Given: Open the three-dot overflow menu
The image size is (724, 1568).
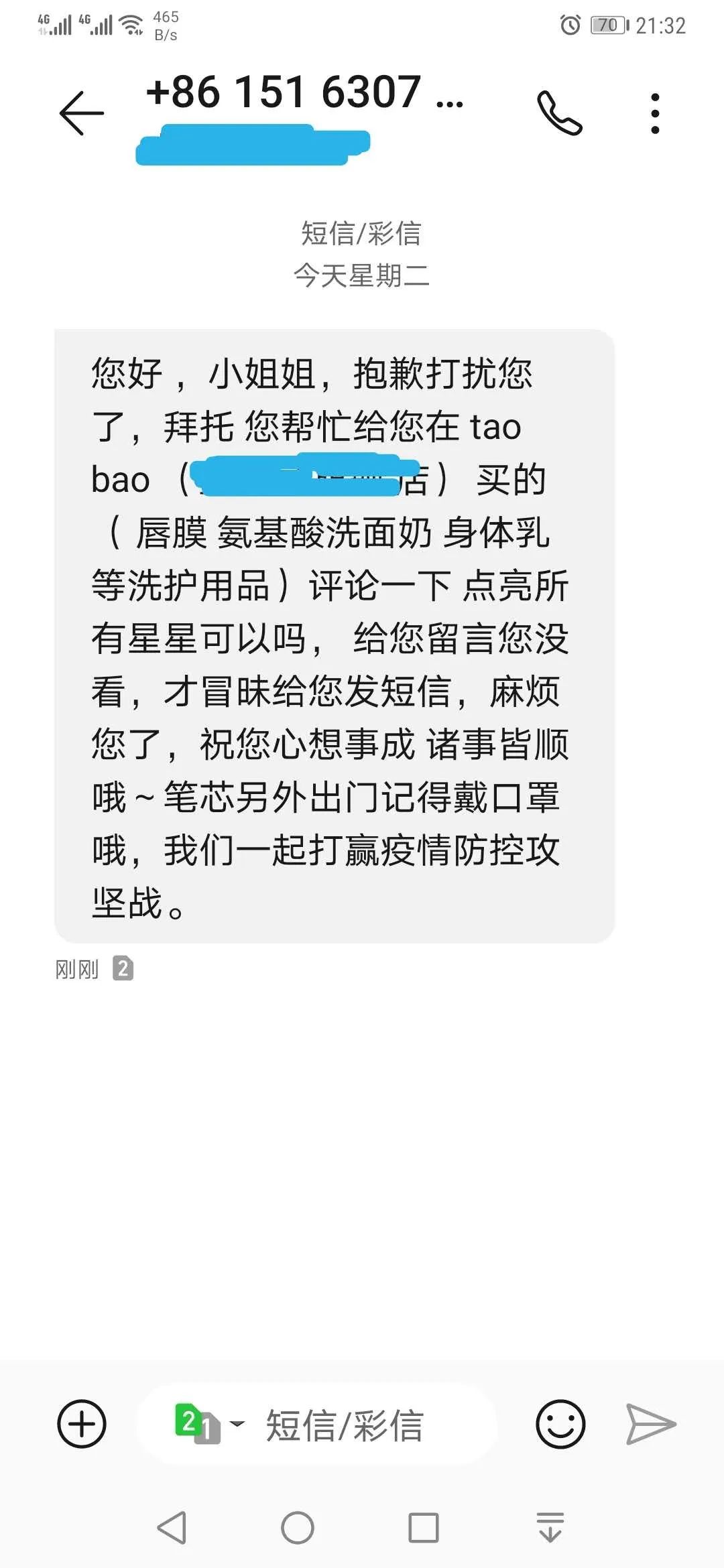Looking at the screenshot, I should pyautogui.click(x=655, y=111).
